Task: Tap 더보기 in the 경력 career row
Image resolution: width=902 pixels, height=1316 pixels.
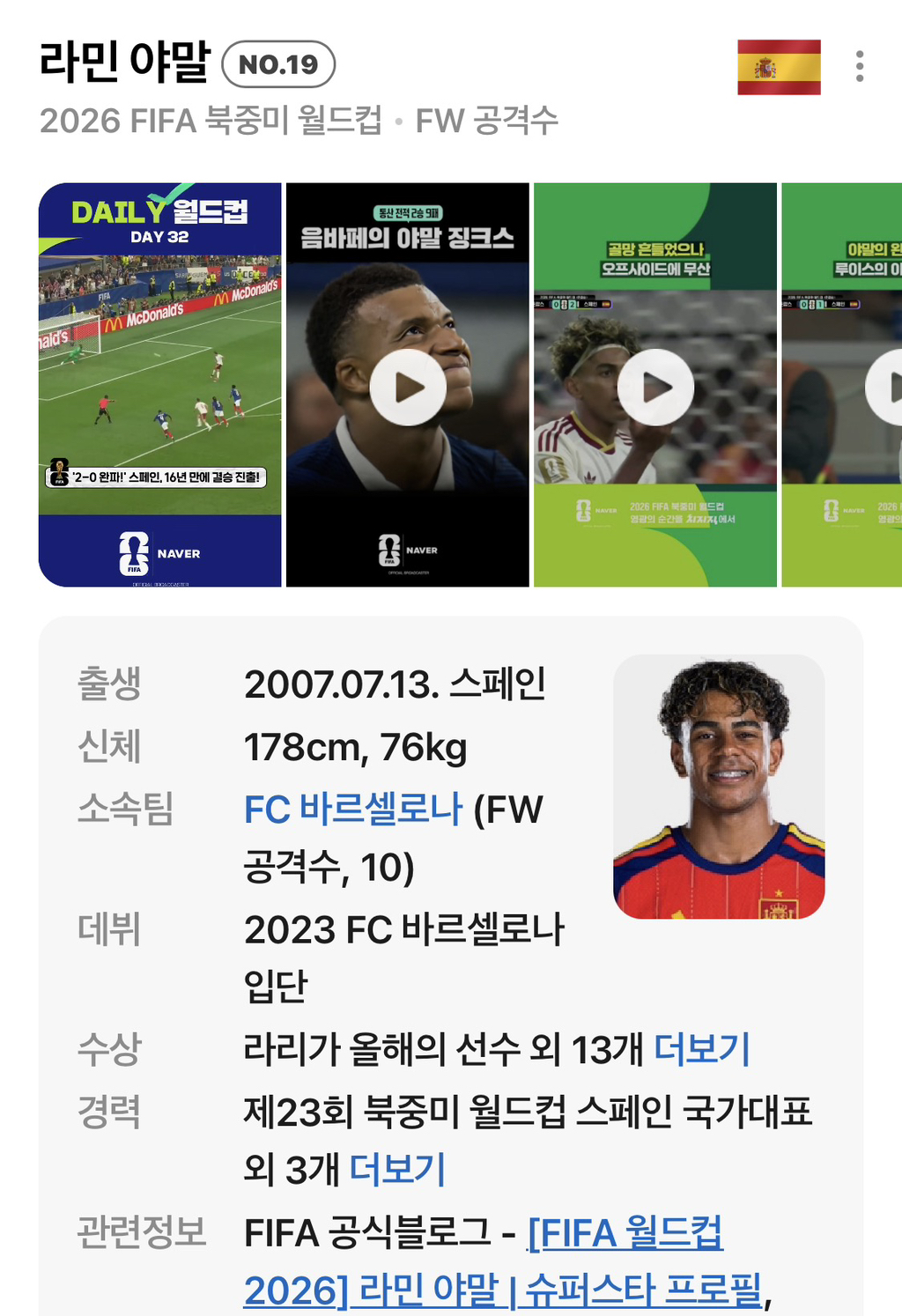Action: click(397, 1169)
